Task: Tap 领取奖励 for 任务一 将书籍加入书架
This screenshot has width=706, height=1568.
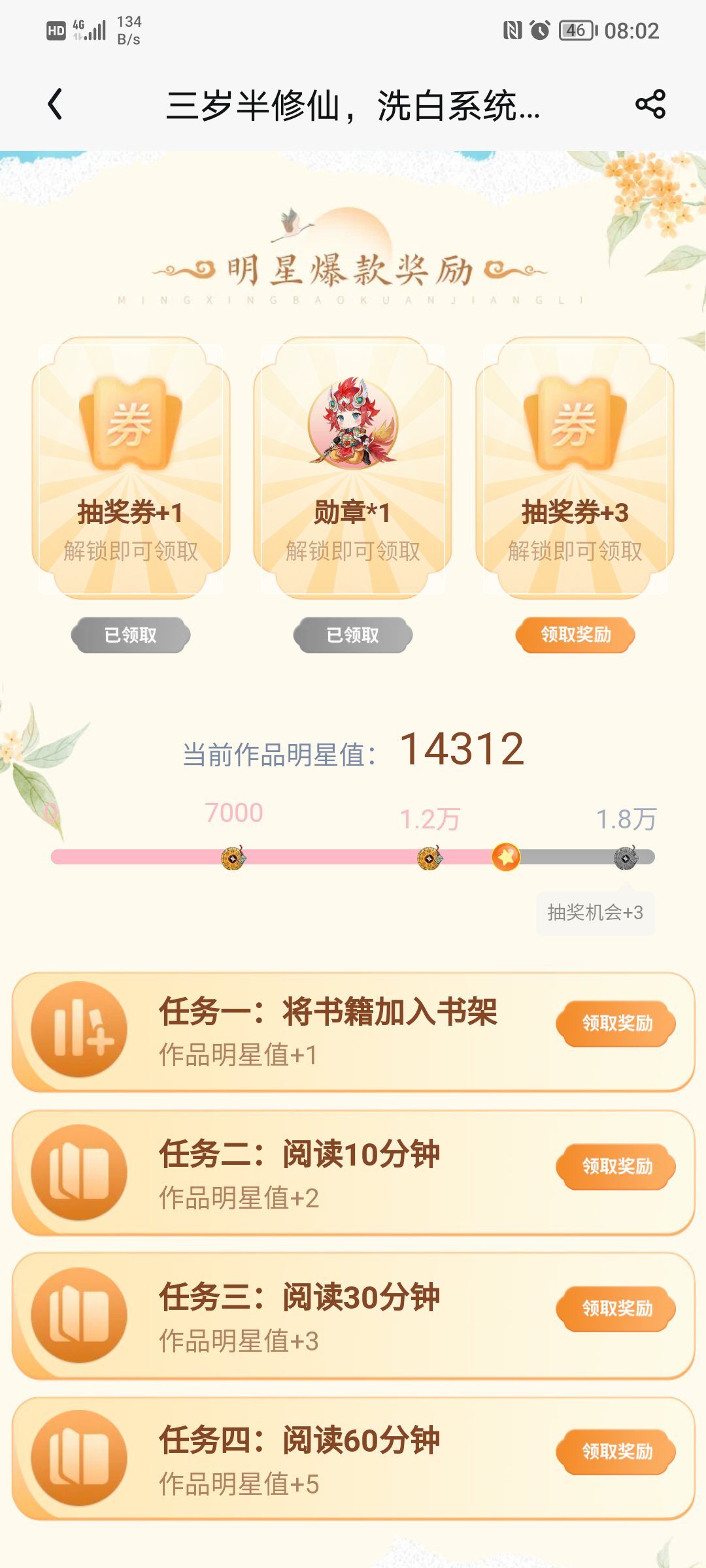Action: 616,1024
